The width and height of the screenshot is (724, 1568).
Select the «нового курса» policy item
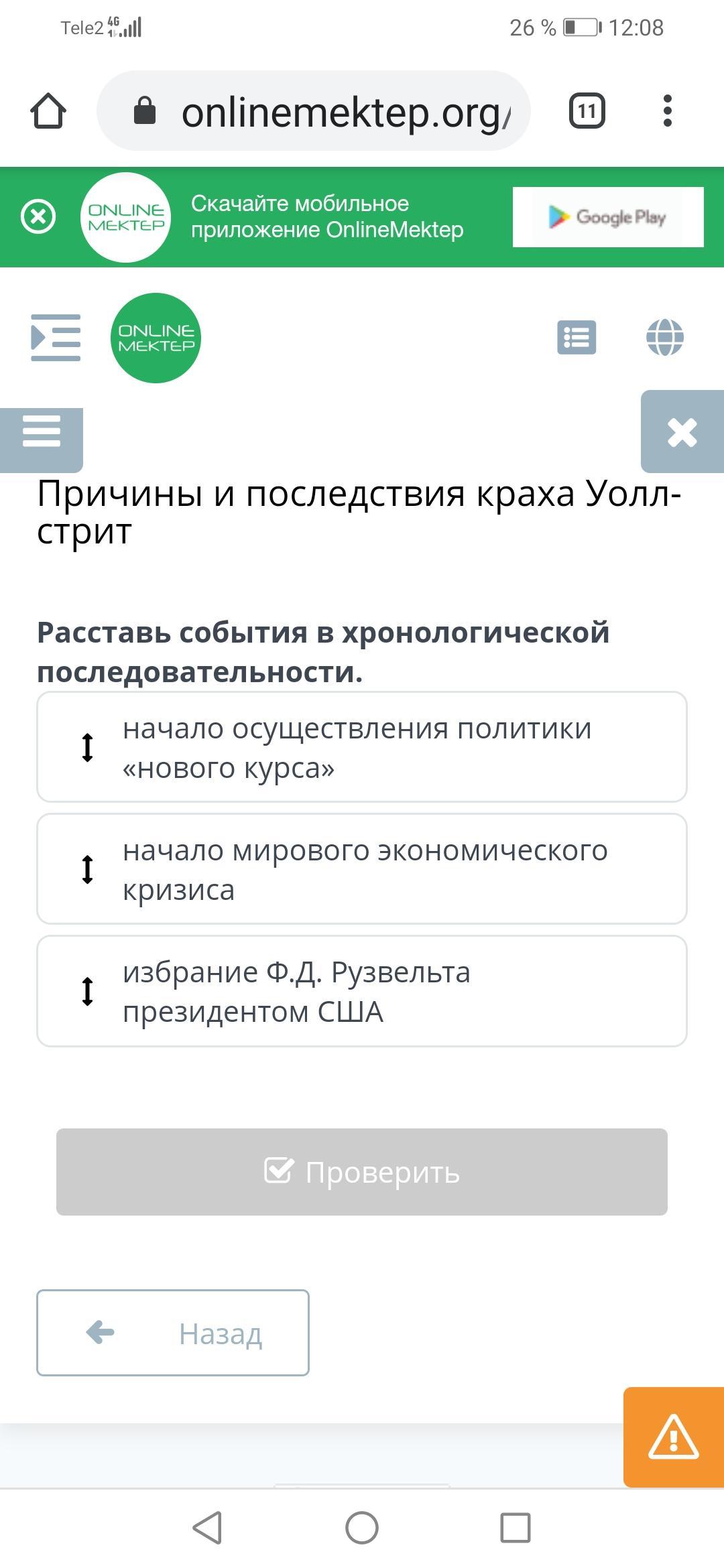[x=362, y=747]
